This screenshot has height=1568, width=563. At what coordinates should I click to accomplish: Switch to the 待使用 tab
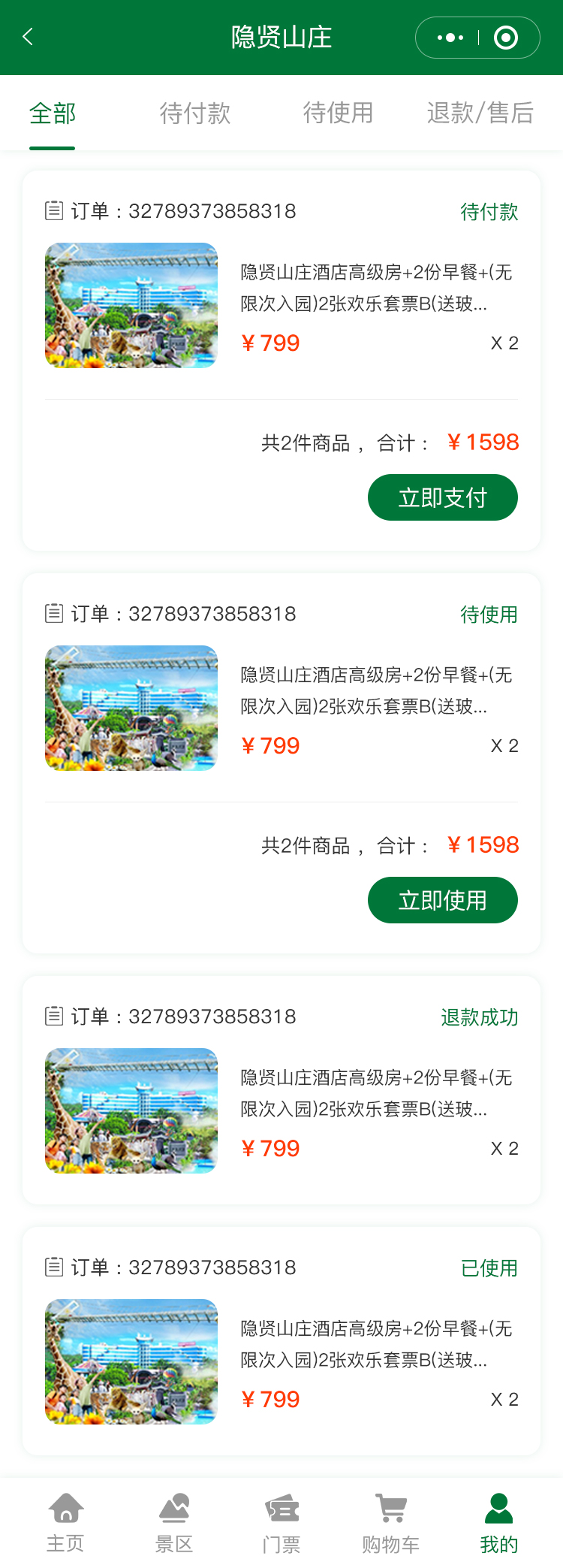[338, 113]
